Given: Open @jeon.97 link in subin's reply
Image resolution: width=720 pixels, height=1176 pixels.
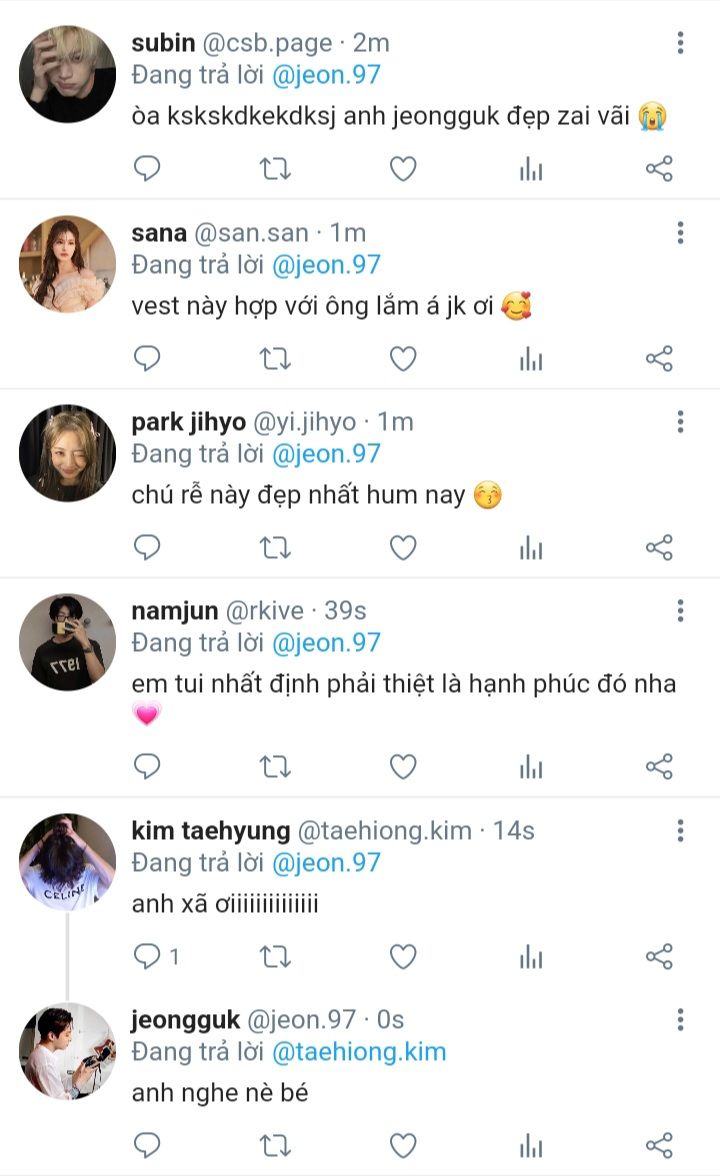Looking at the screenshot, I should click(x=327, y=75).
